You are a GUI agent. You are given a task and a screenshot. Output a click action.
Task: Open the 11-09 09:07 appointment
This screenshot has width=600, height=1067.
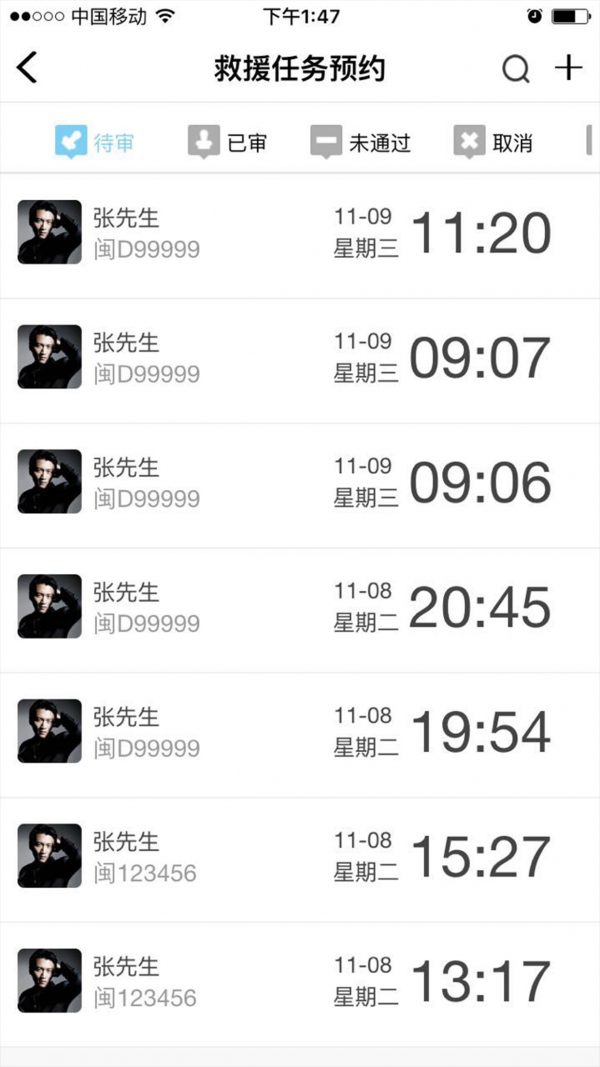[300, 358]
